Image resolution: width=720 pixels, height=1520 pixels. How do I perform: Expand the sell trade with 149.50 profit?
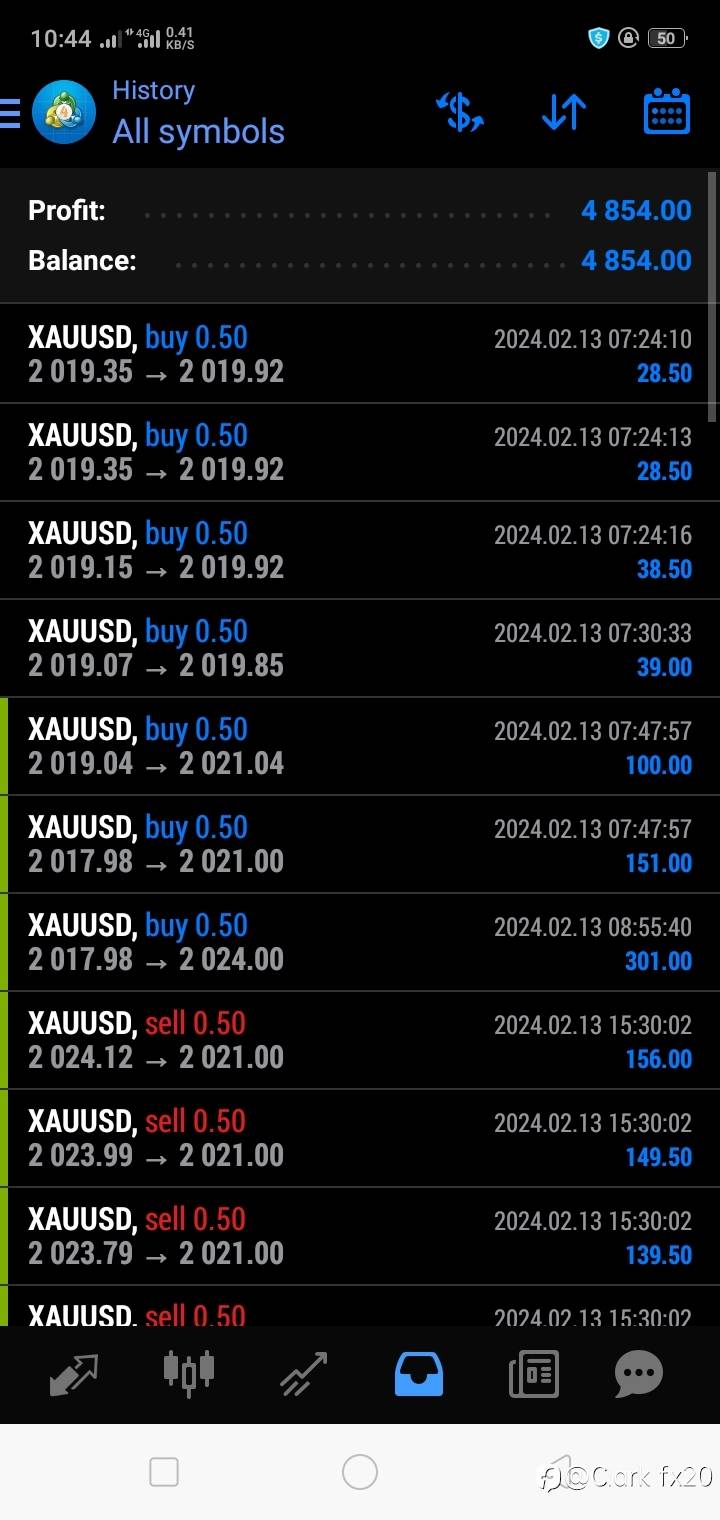[360, 1138]
